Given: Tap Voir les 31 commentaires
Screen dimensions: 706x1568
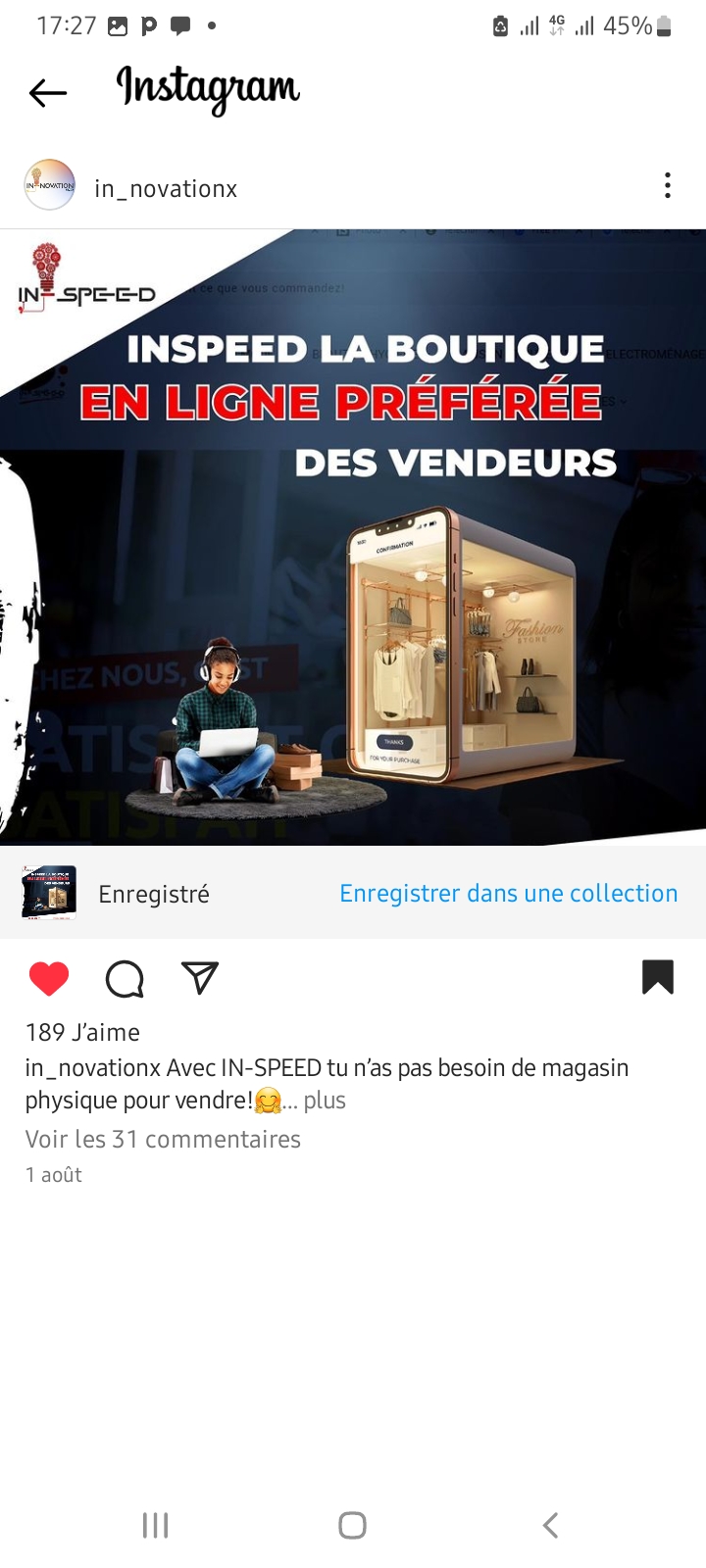Looking at the screenshot, I should (x=163, y=1139).
